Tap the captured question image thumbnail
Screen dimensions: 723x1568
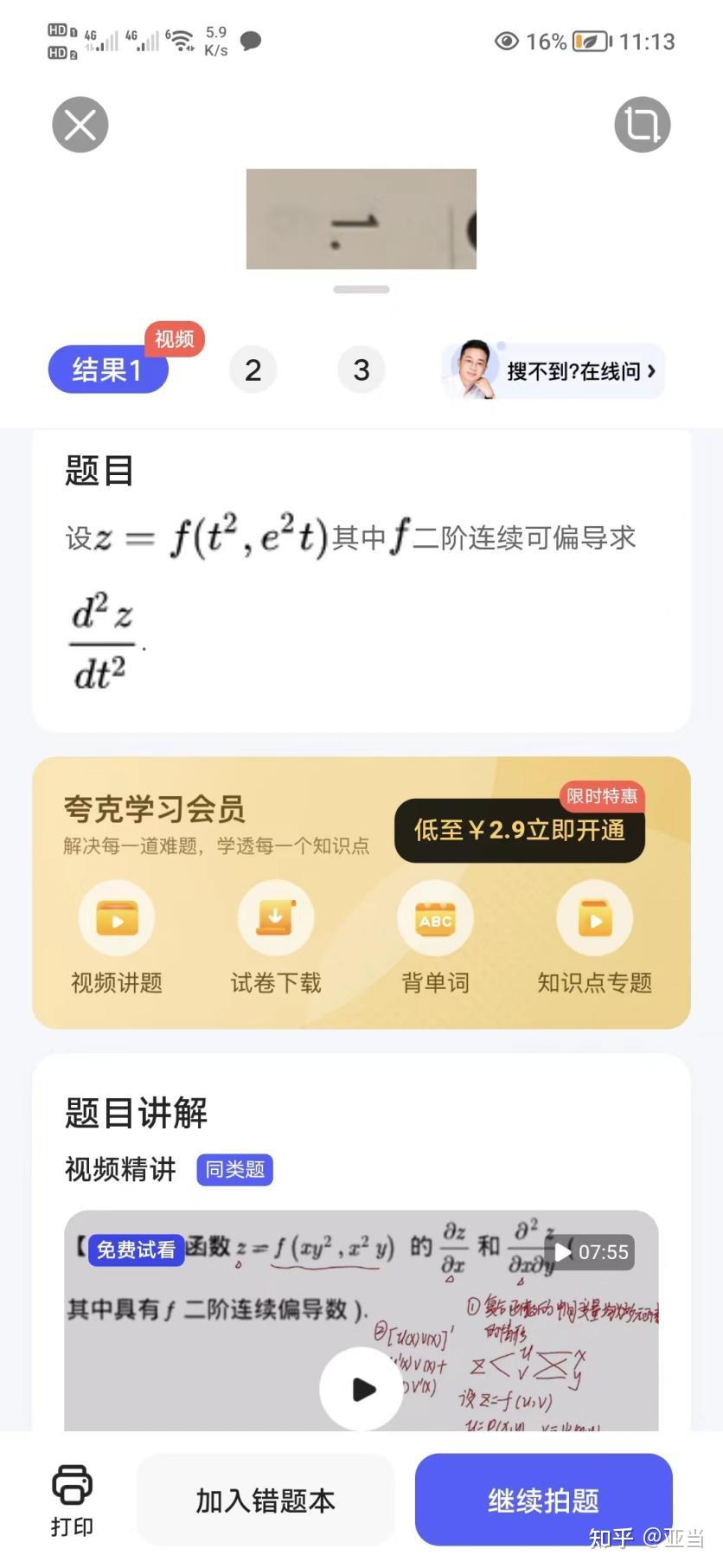tap(361, 219)
